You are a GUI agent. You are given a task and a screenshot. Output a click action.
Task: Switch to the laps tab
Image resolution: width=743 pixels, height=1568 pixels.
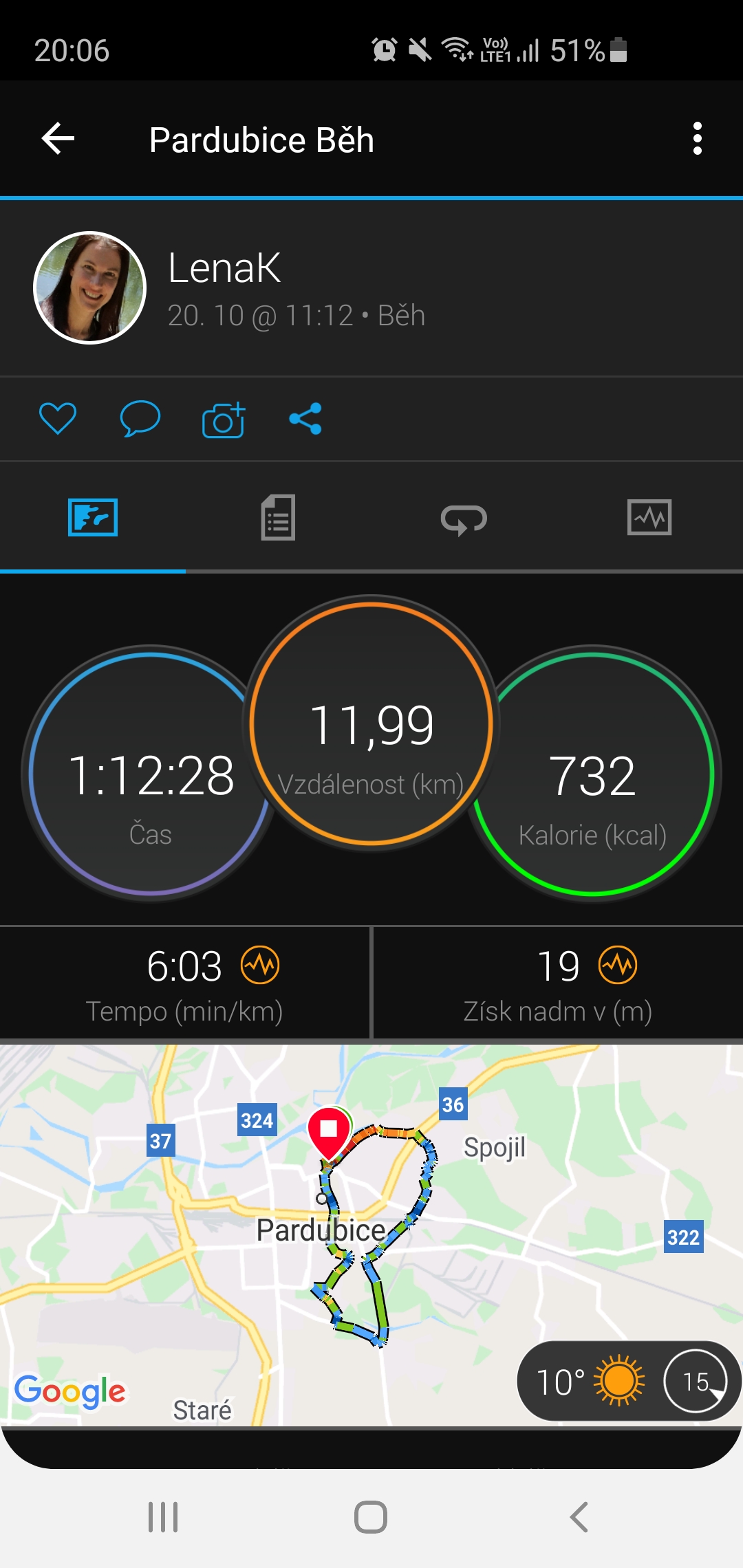(x=464, y=517)
